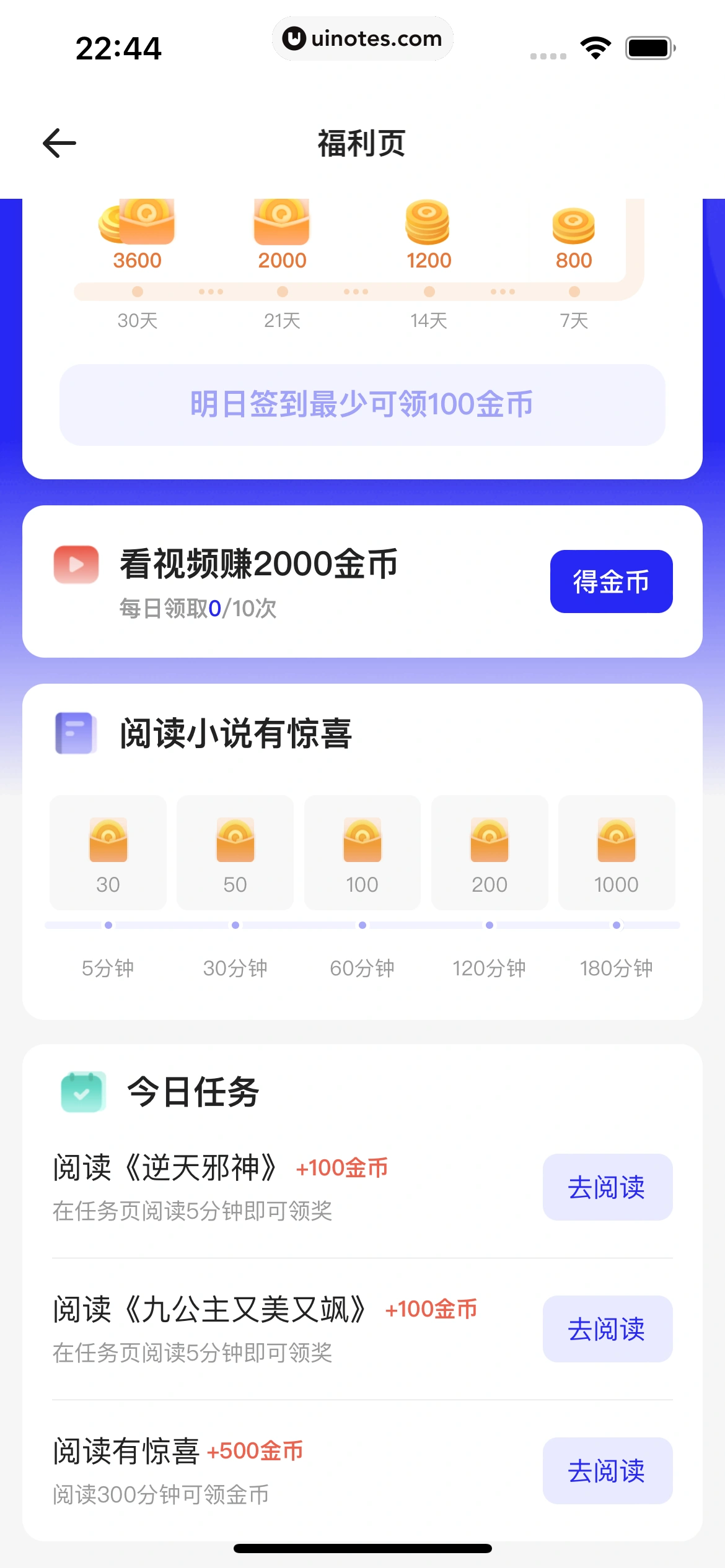This screenshot has height=1568, width=725.
Task: Click the video play icon next to 看视频赚2000金币
Action: pos(76,564)
